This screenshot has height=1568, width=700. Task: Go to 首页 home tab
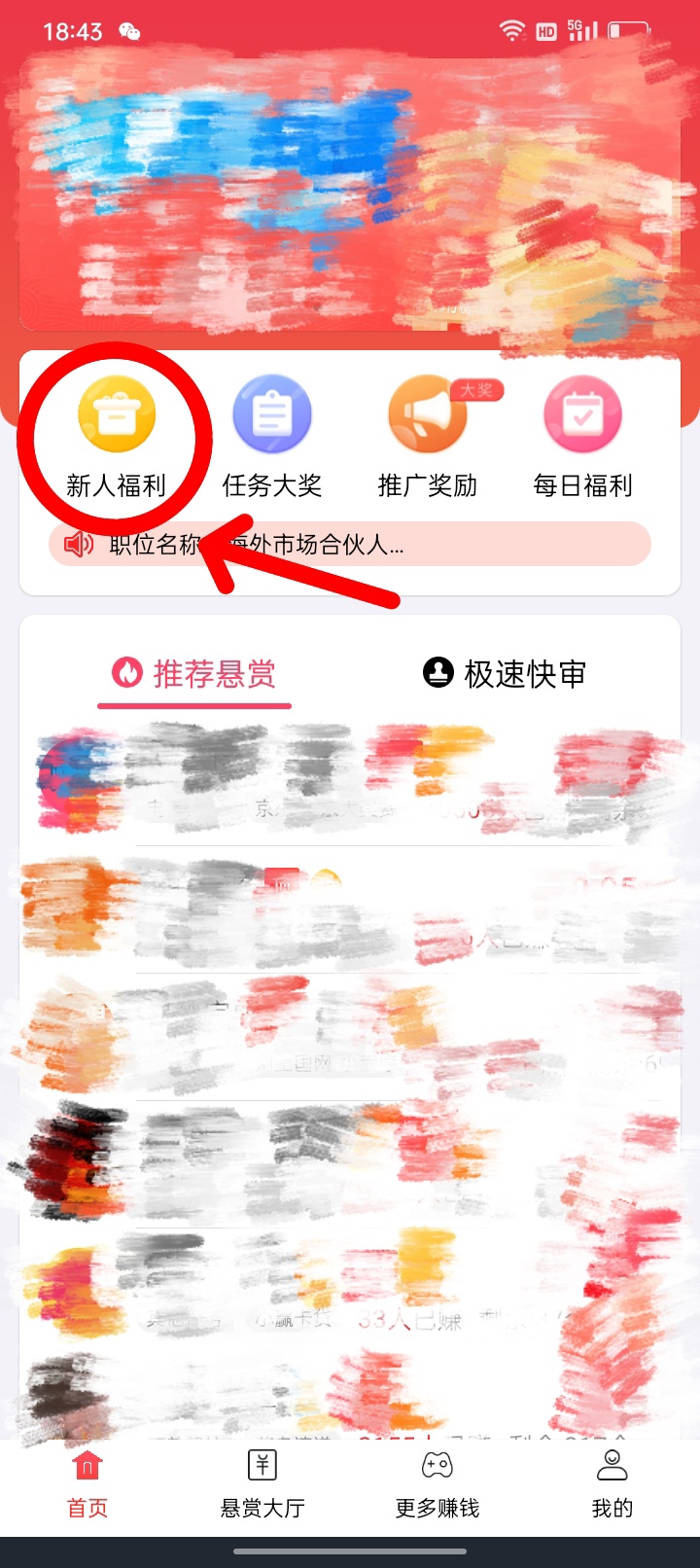pyautogui.click(x=87, y=1483)
